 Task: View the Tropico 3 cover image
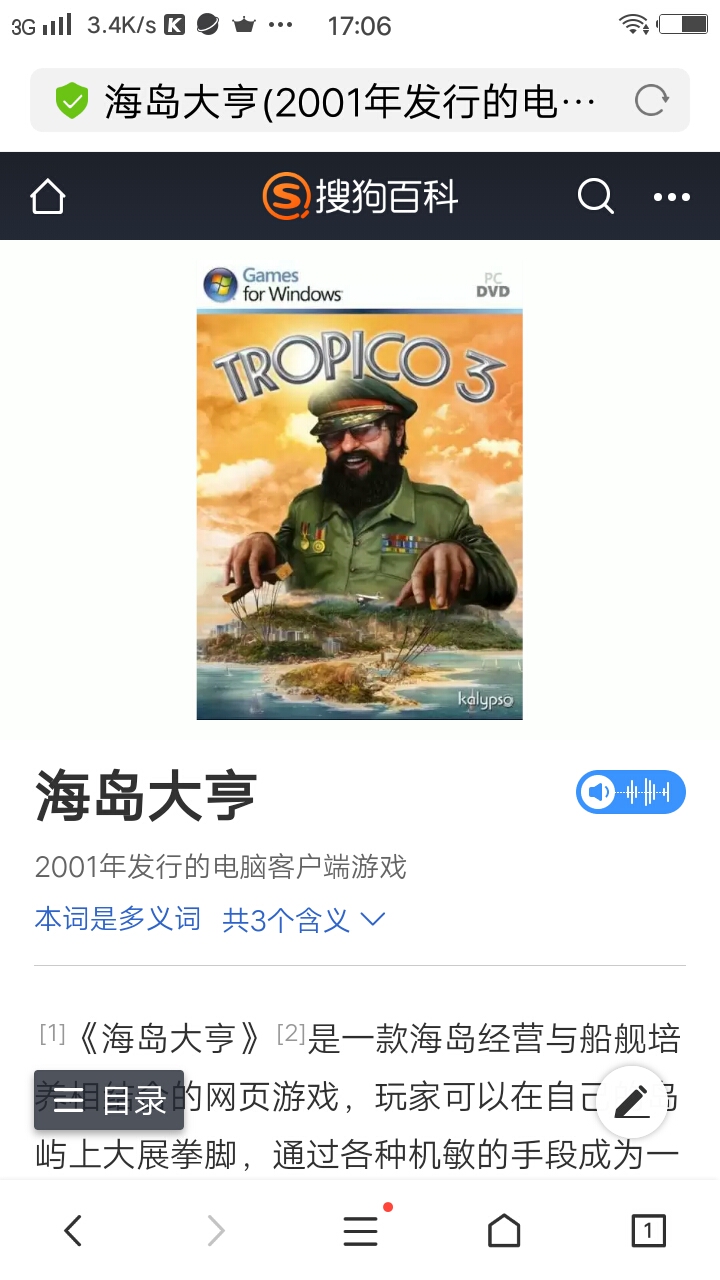click(x=359, y=490)
